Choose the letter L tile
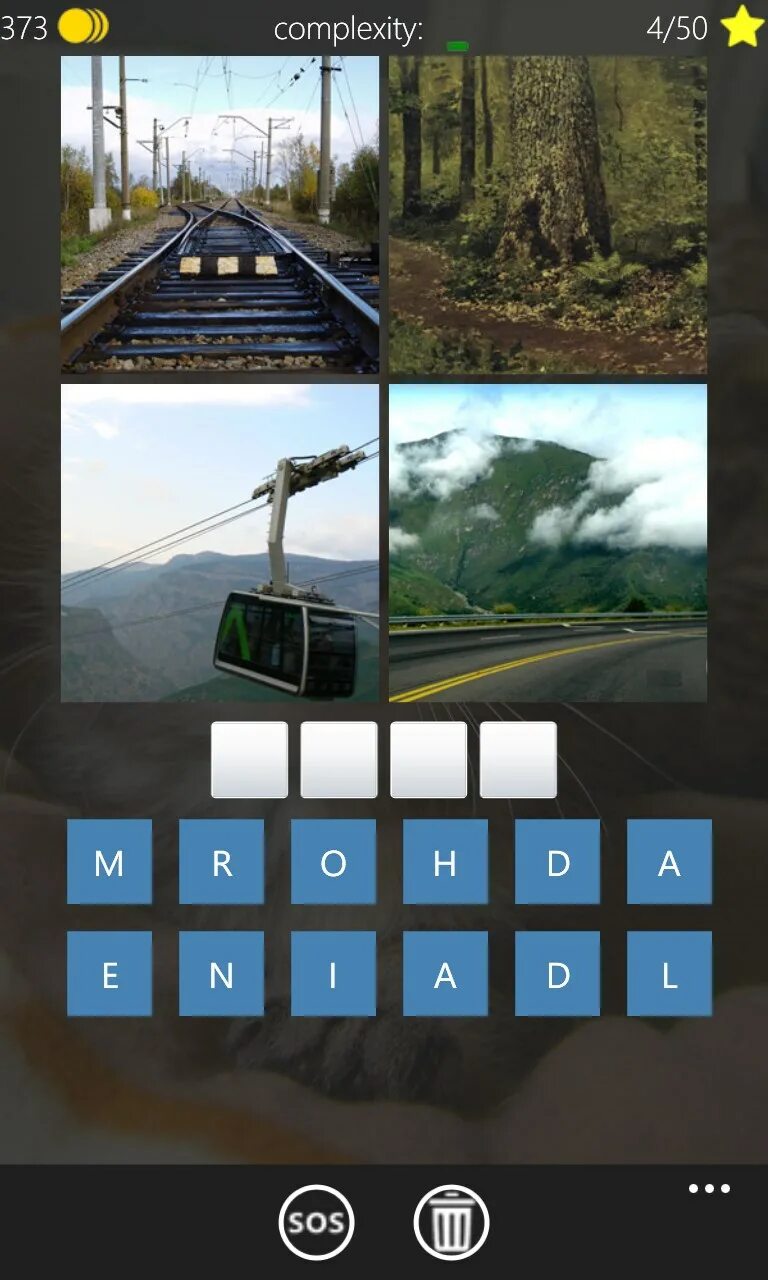This screenshot has width=768, height=1280. click(669, 974)
